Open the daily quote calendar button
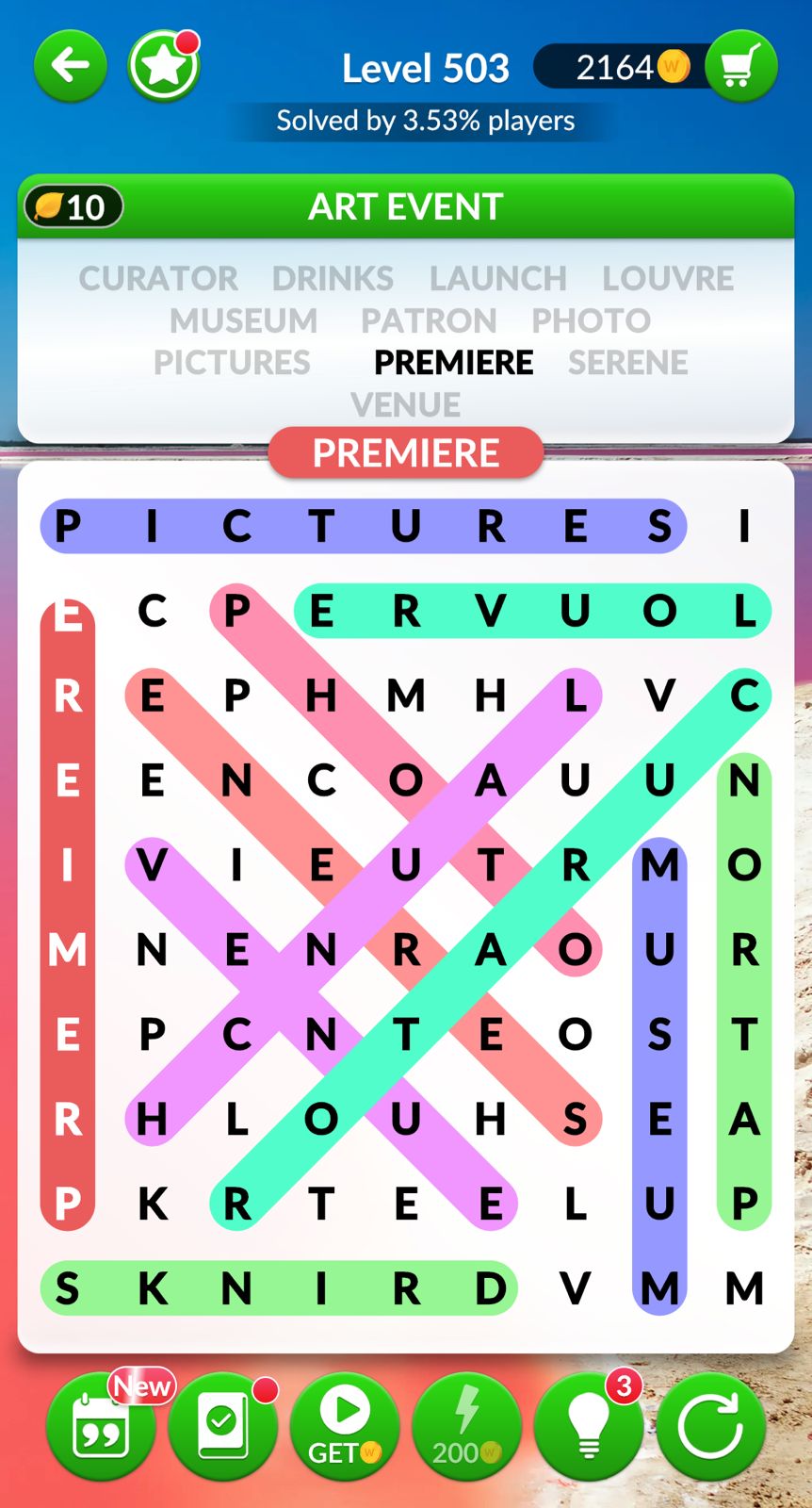 click(x=101, y=1427)
